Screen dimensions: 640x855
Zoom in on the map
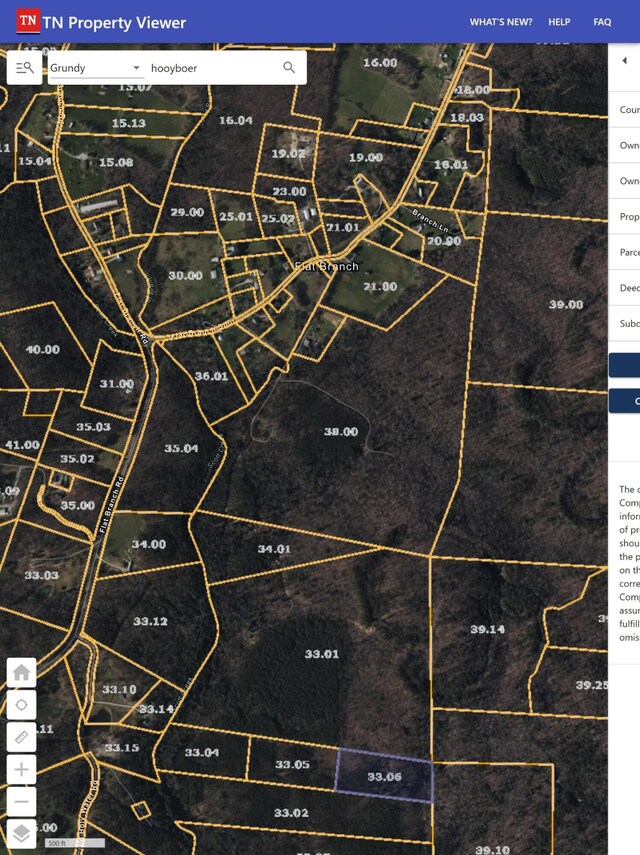pyautogui.click(x=22, y=769)
